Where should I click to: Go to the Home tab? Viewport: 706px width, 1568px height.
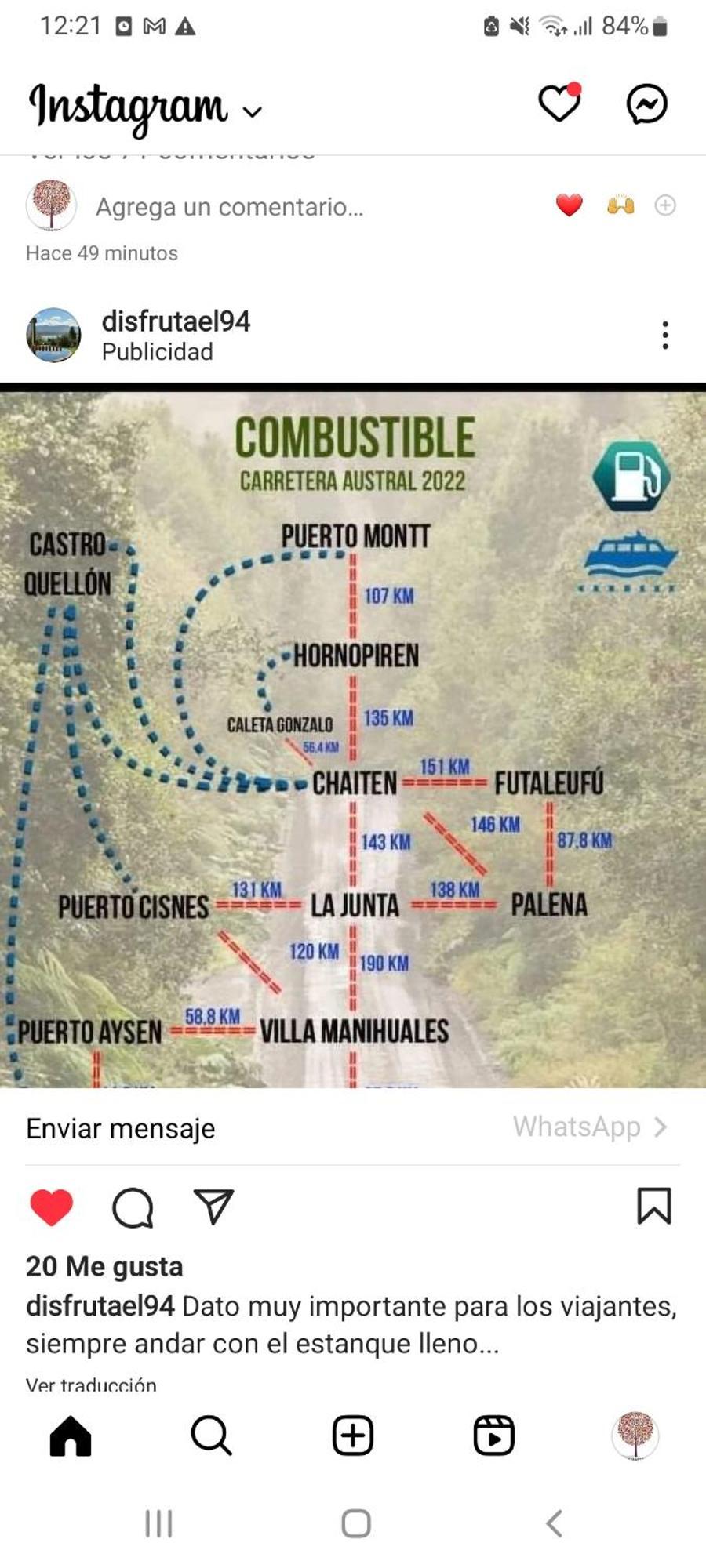click(x=71, y=1436)
